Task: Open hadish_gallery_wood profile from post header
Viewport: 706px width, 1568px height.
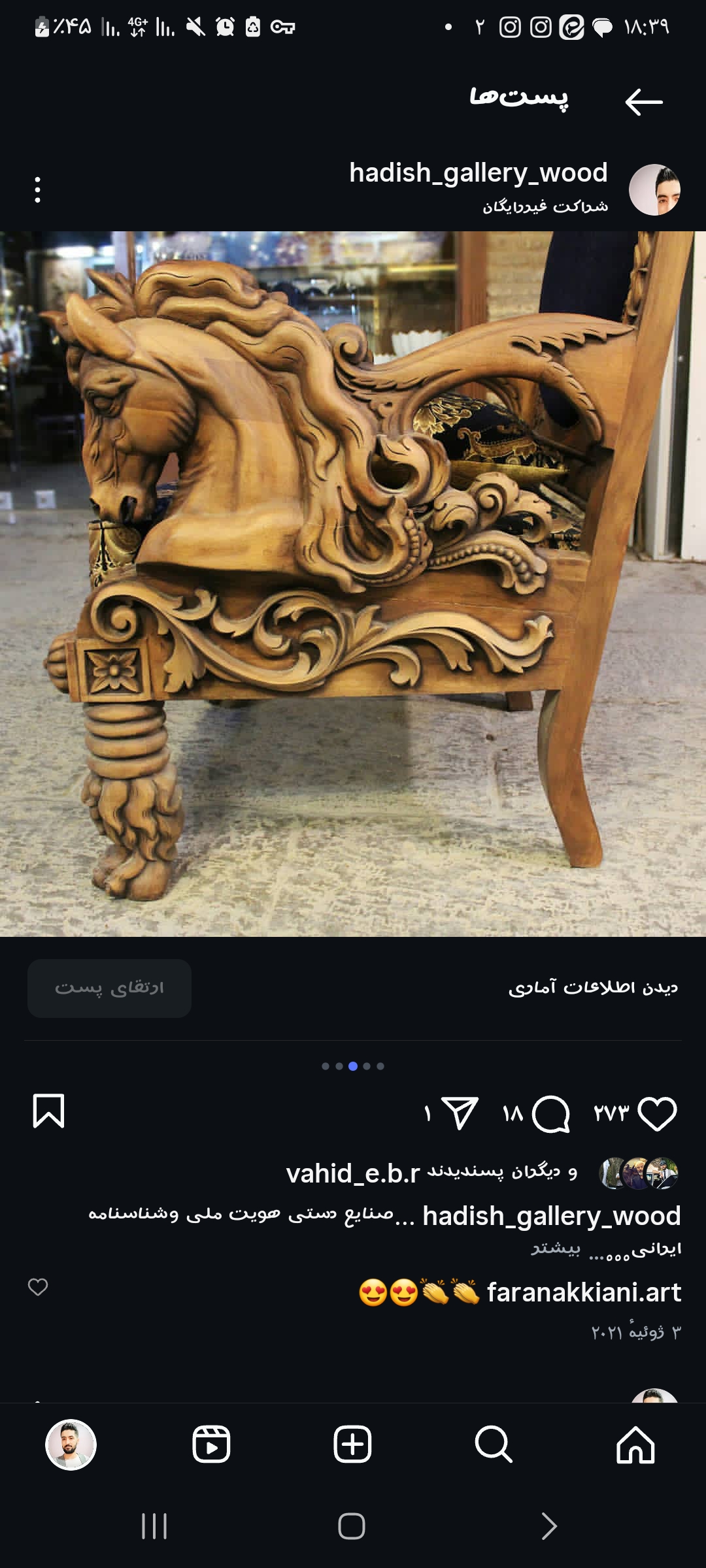Action: click(478, 173)
